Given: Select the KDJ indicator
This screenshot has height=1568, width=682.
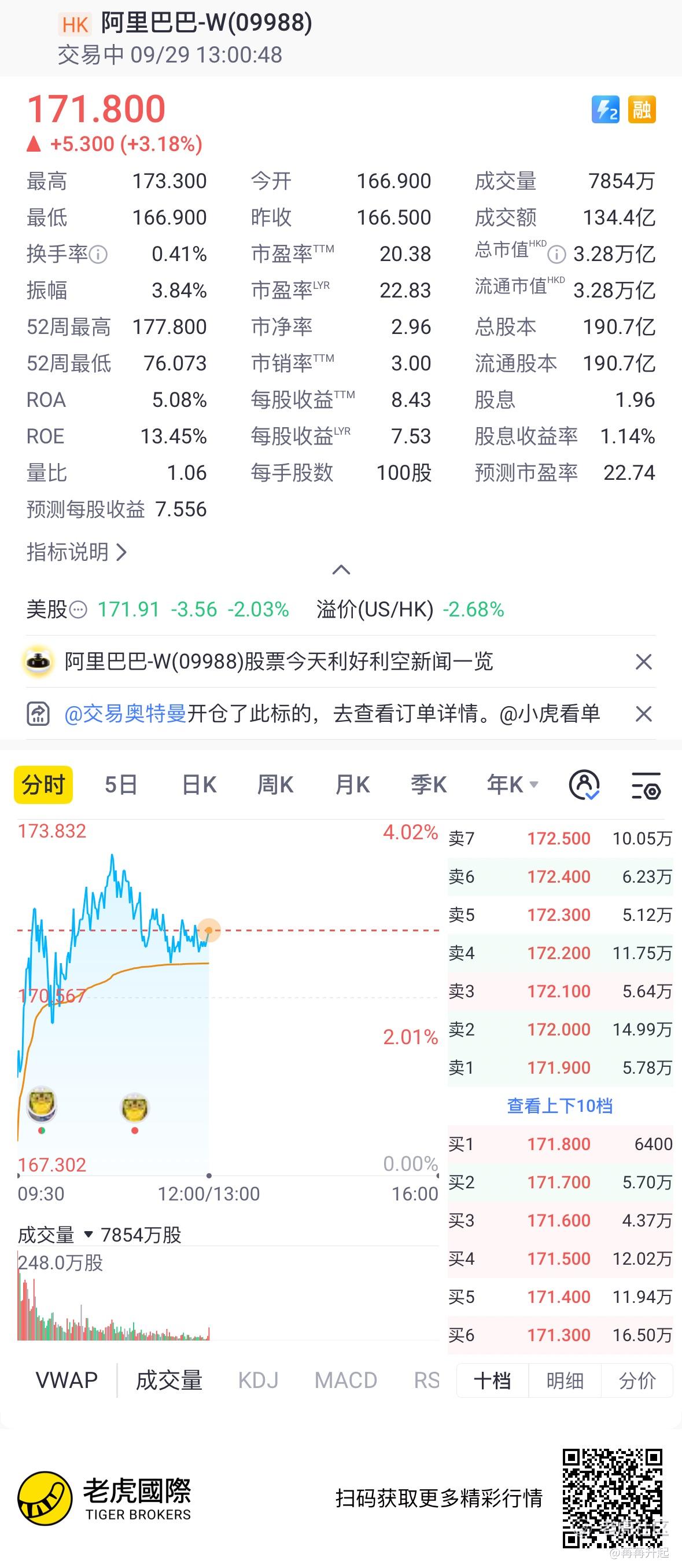Looking at the screenshot, I should tap(258, 1380).
